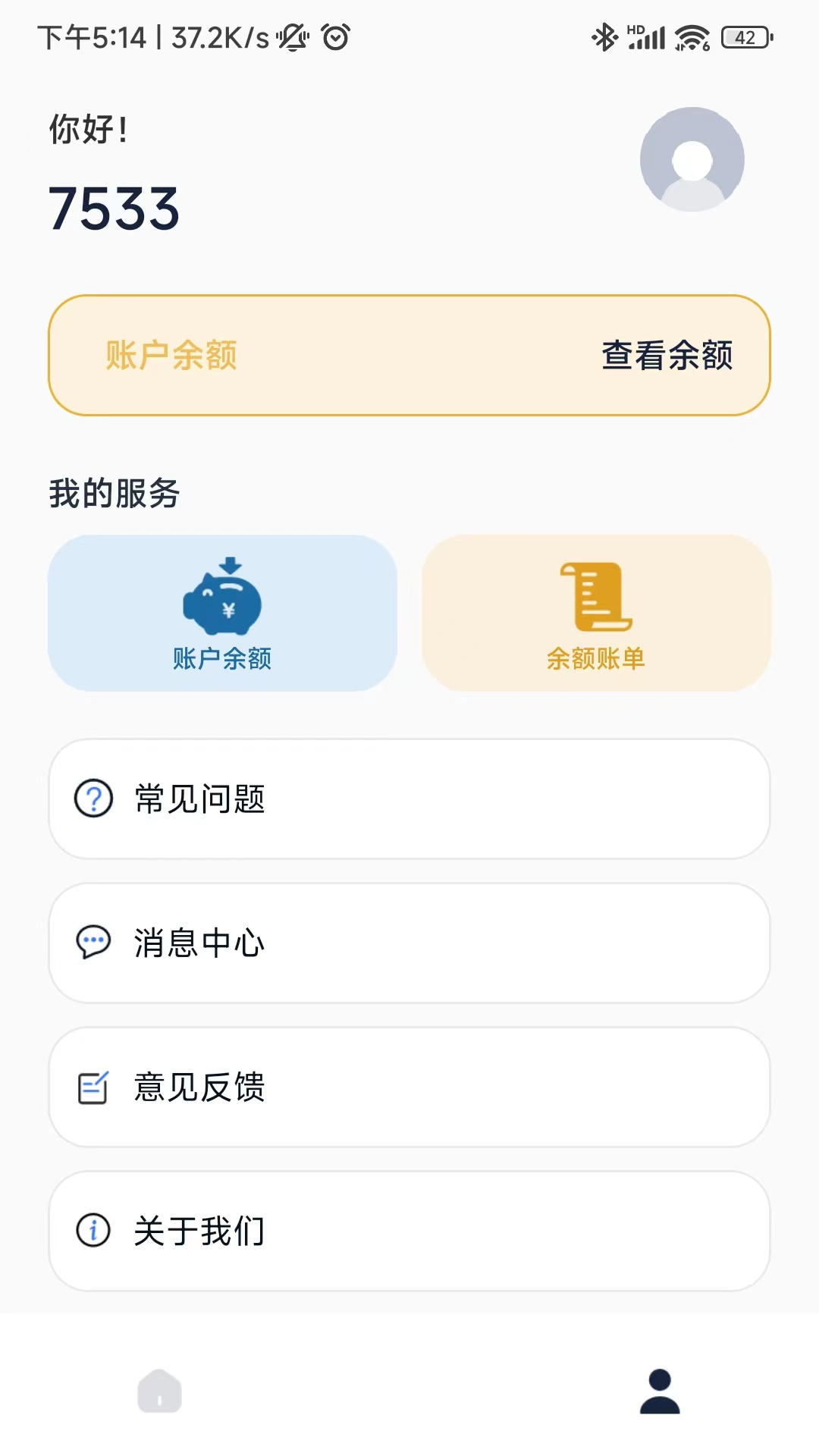Select the orange 余额账单 service card
This screenshot has width=819, height=1456.
point(596,613)
